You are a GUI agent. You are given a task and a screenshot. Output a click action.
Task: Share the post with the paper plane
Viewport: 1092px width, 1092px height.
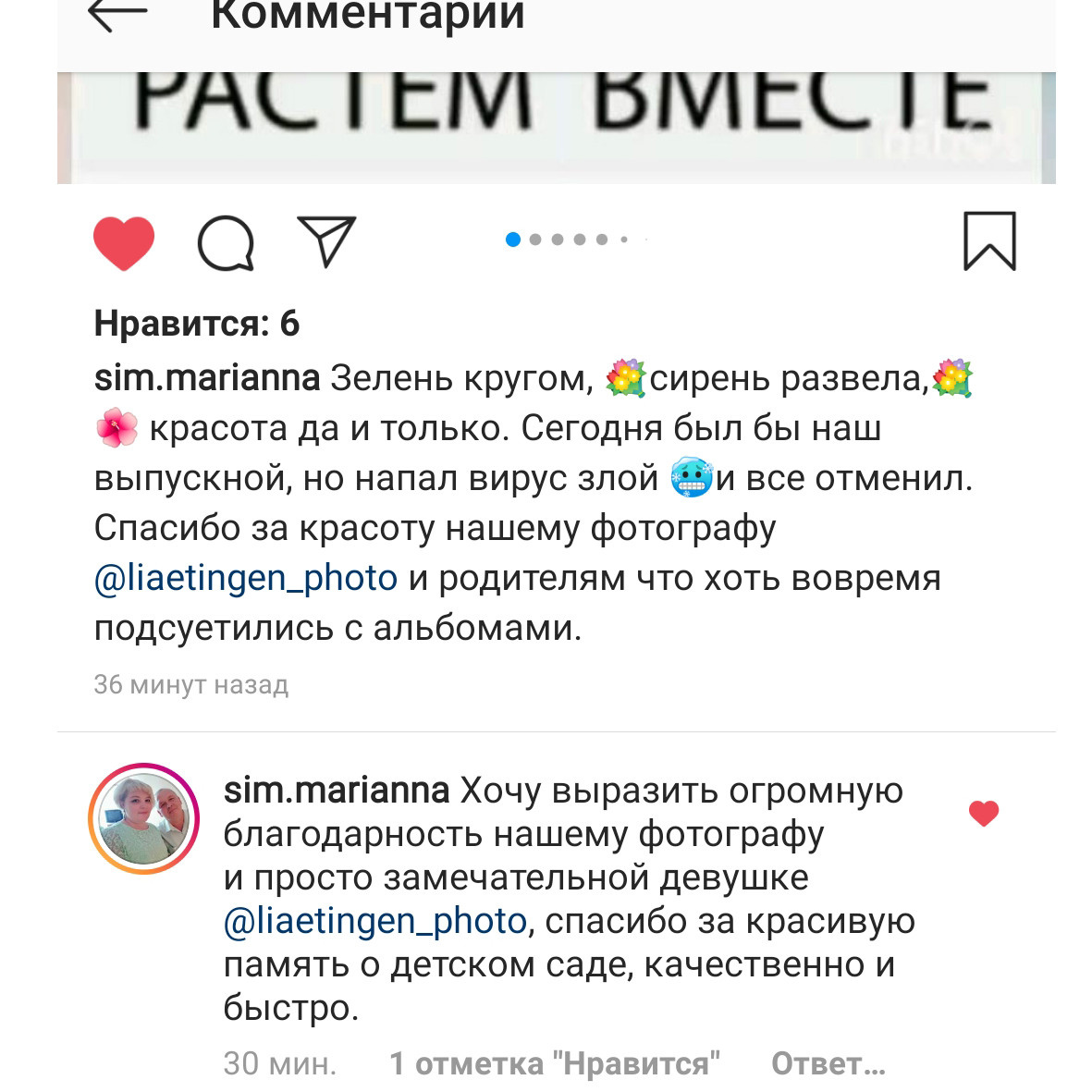(x=326, y=241)
